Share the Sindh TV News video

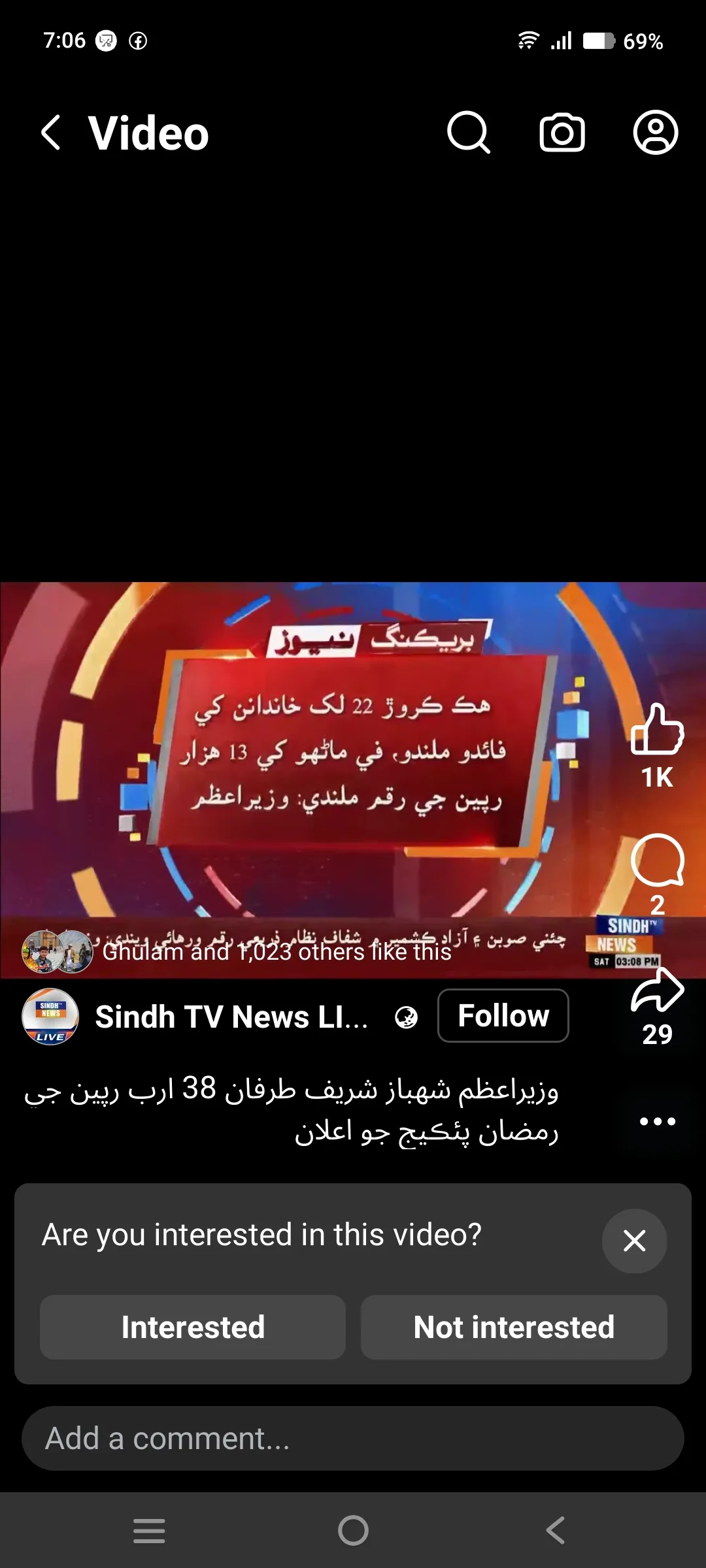[657, 990]
